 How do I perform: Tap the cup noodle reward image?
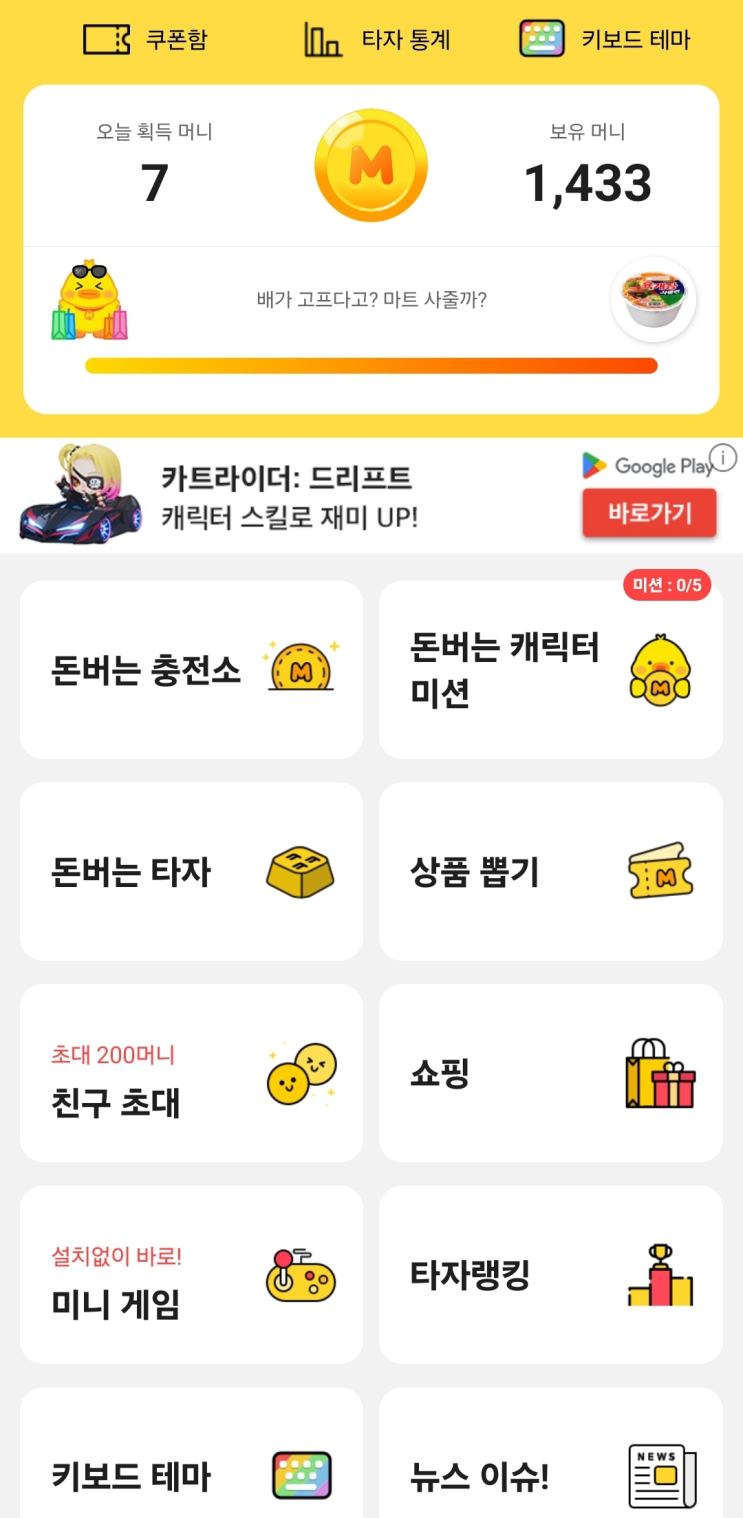pyautogui.click(x=654, y=299)
